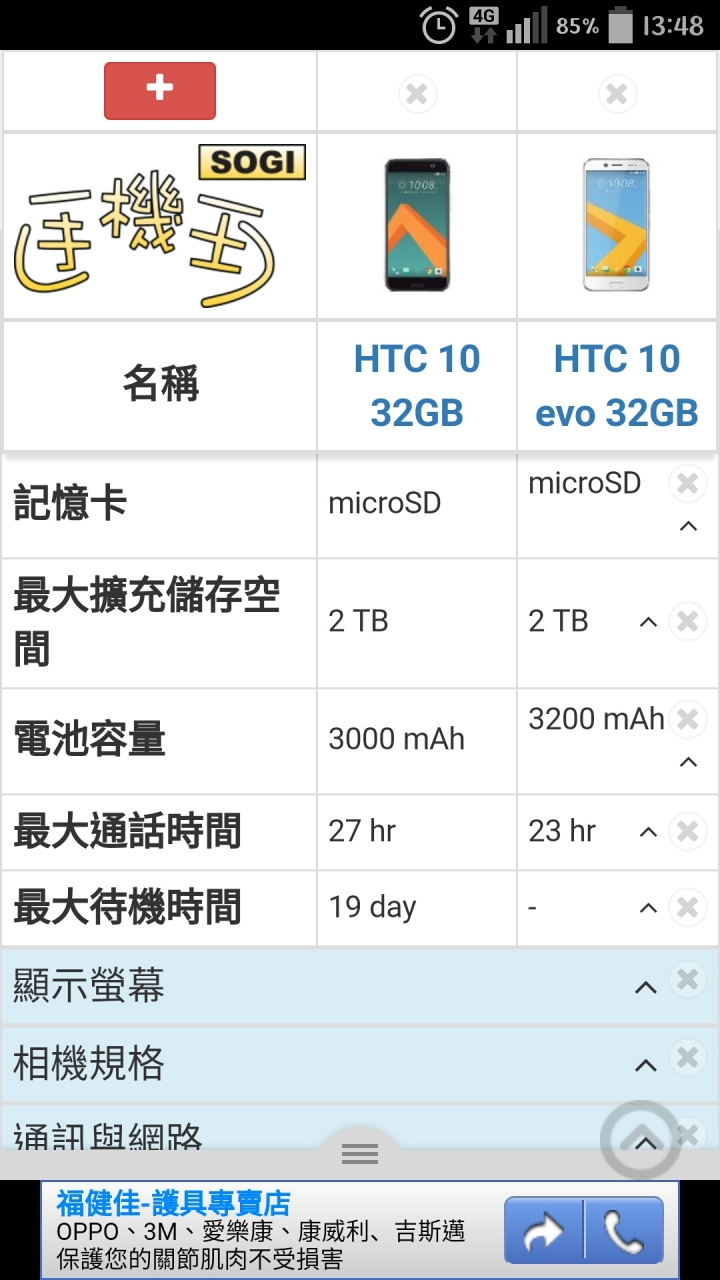This screenshot has height=1280, width=720.
Task: Tap the circular back-to-top button
Action: [x=641, y=1141]
